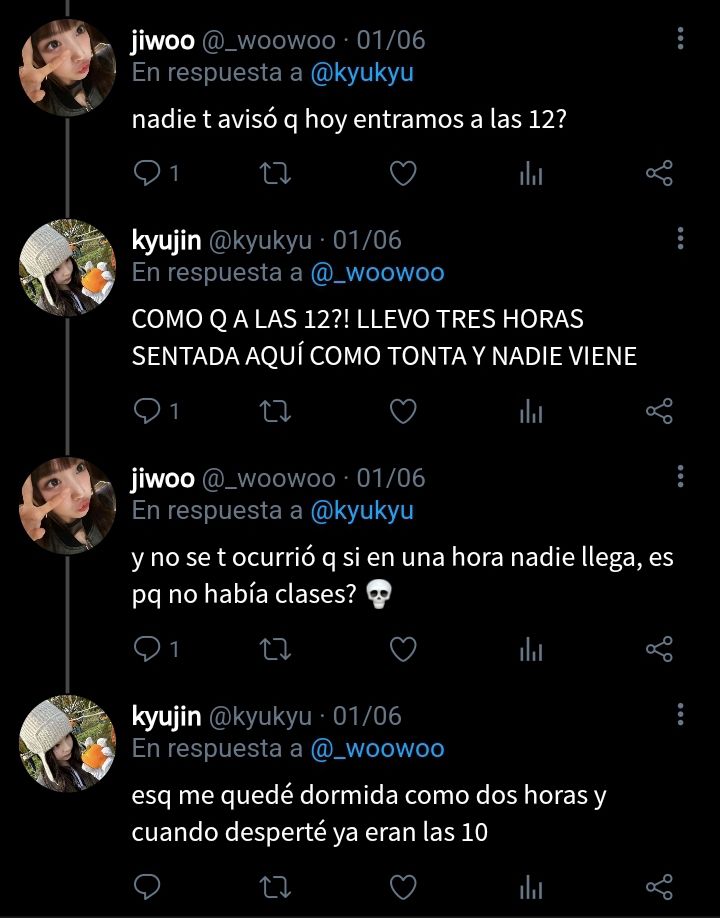The image size is (720, 918).
Task: View analytics of kyujin's 'COMO Q A LAS 12' tweet
Action: click(531, 411)
